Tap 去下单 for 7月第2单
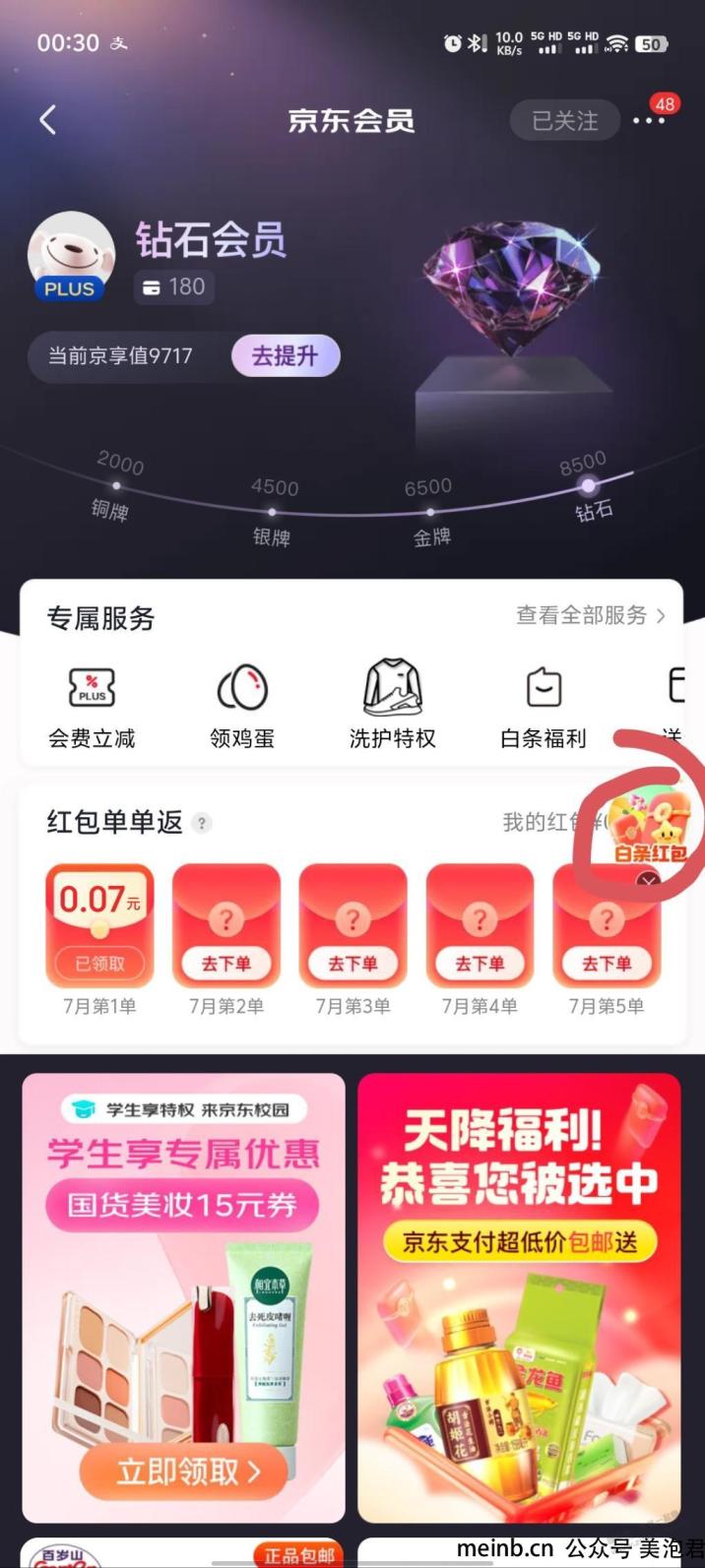The image size is (705, 1568). point(226,963)
